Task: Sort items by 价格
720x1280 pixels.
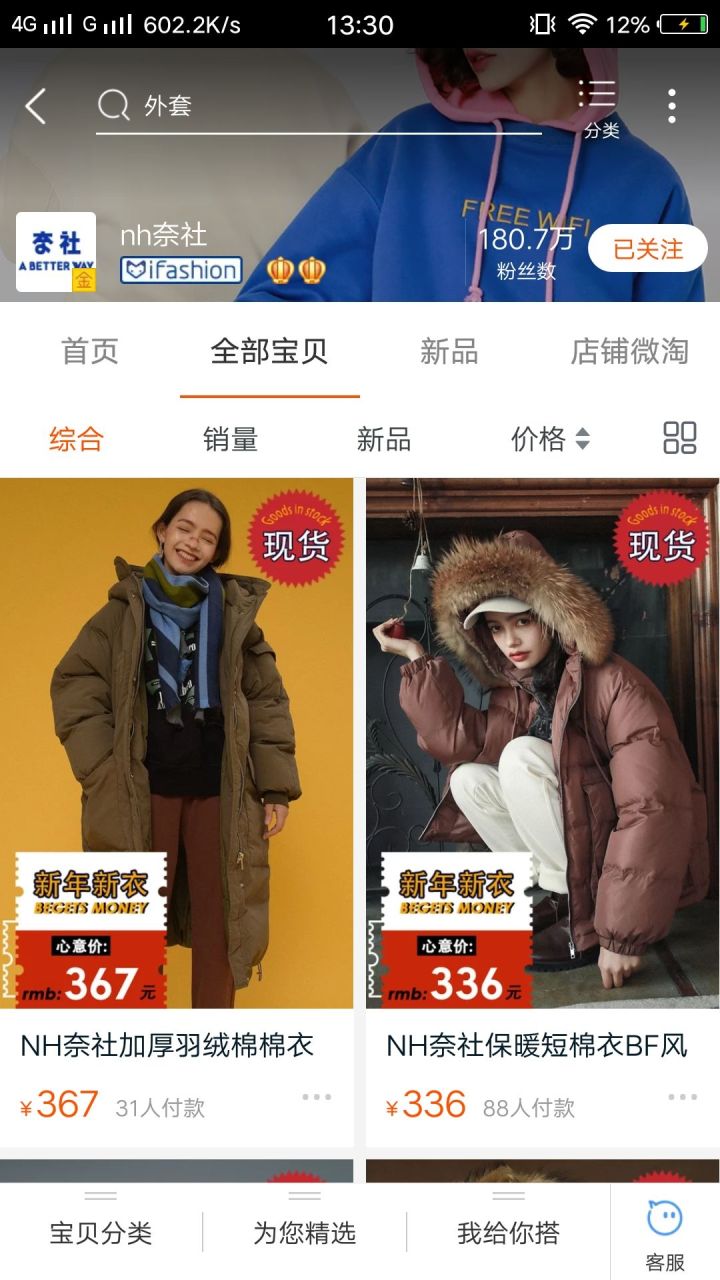Action: 550,439
